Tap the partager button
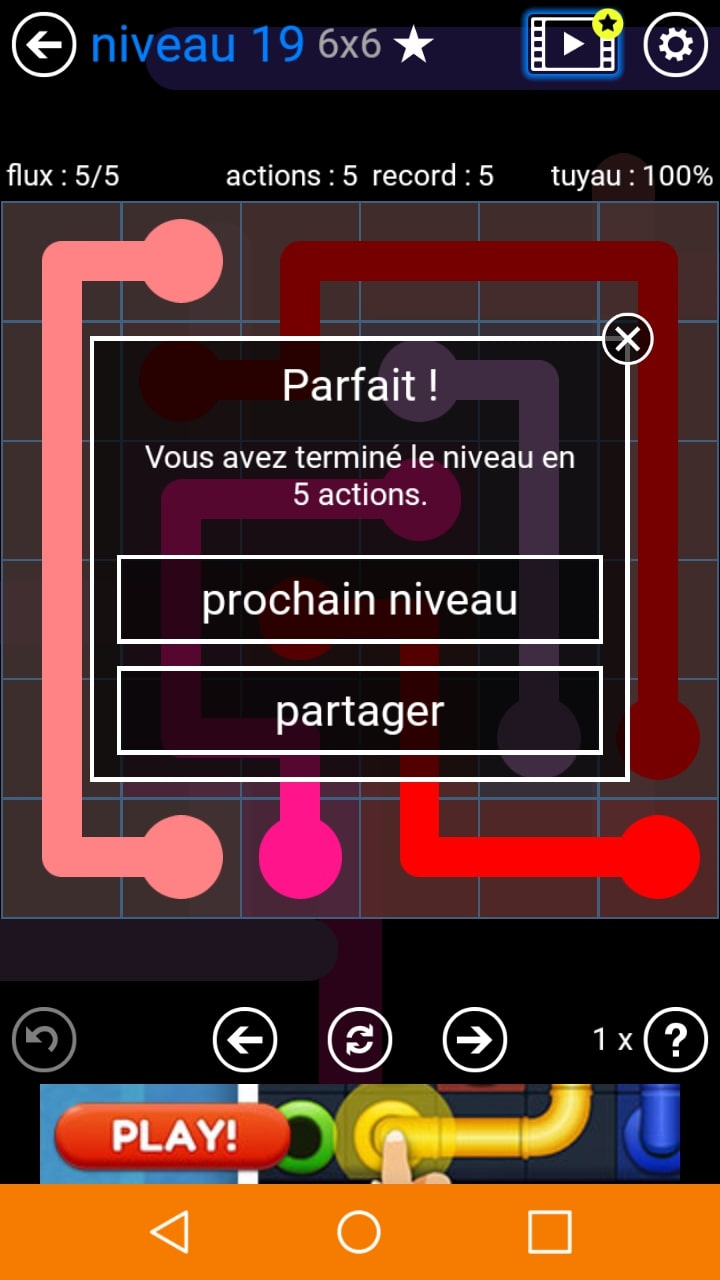Image resolution: width=720 pixels, height=1280 pixels. click(x=360, y=711)
